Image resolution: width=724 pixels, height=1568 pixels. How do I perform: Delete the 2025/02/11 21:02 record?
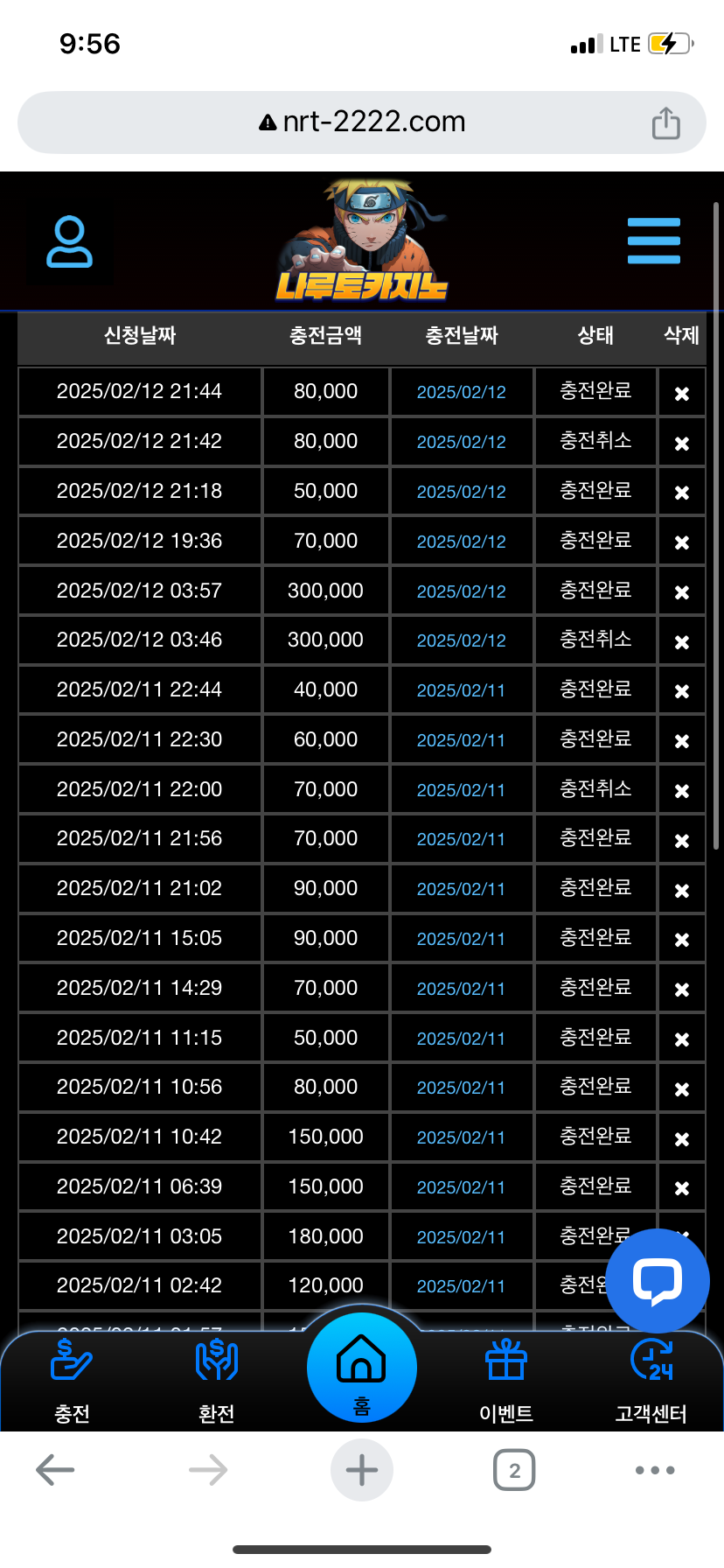pos(682,891)
